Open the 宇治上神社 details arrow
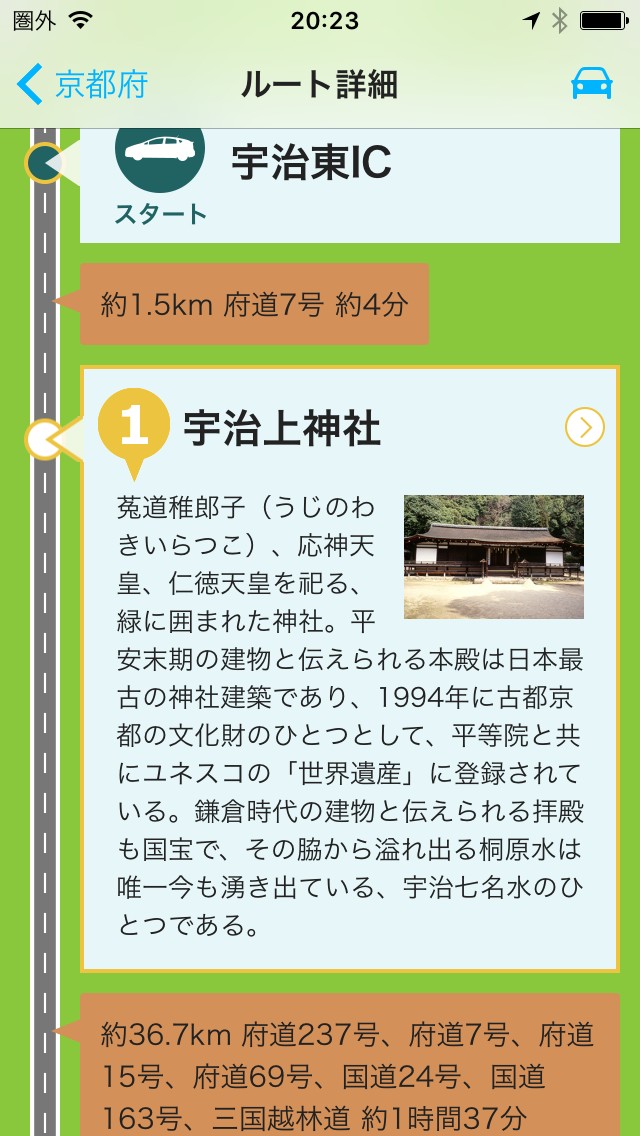Image resolution: width=640 pixels, height=1136 pixels. 584,428
